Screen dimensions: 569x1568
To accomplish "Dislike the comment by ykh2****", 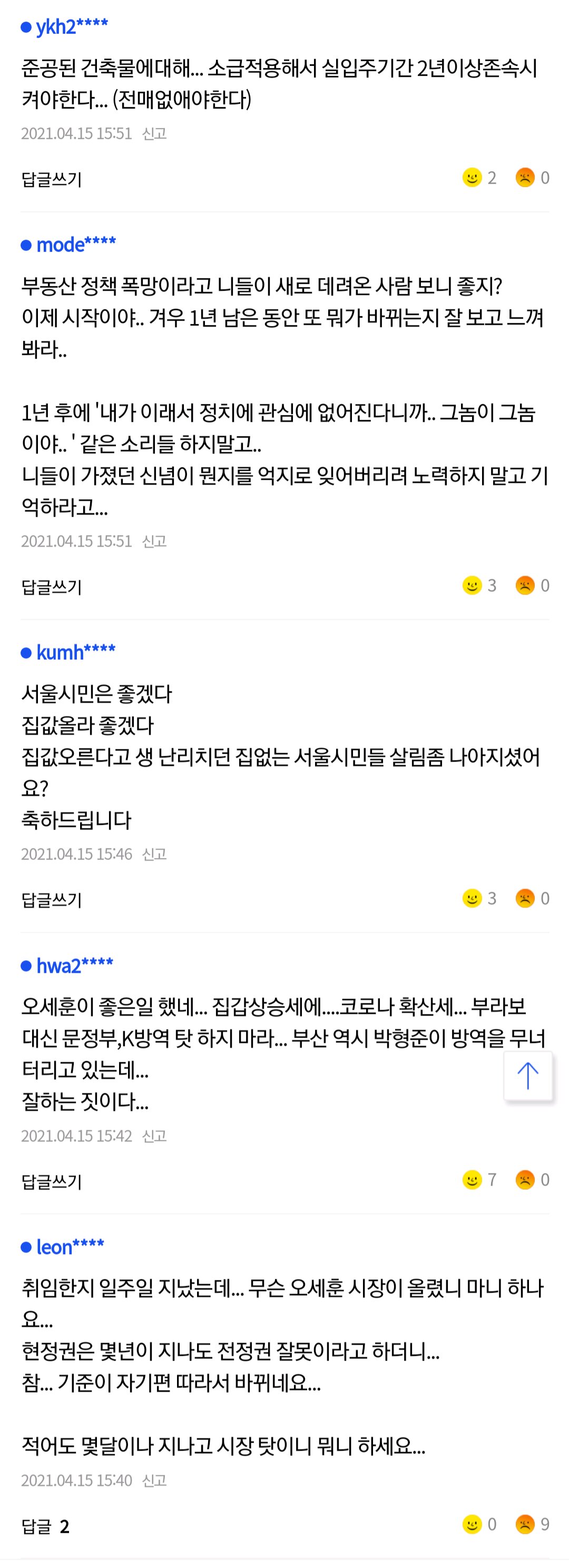I will pos(533,177).
